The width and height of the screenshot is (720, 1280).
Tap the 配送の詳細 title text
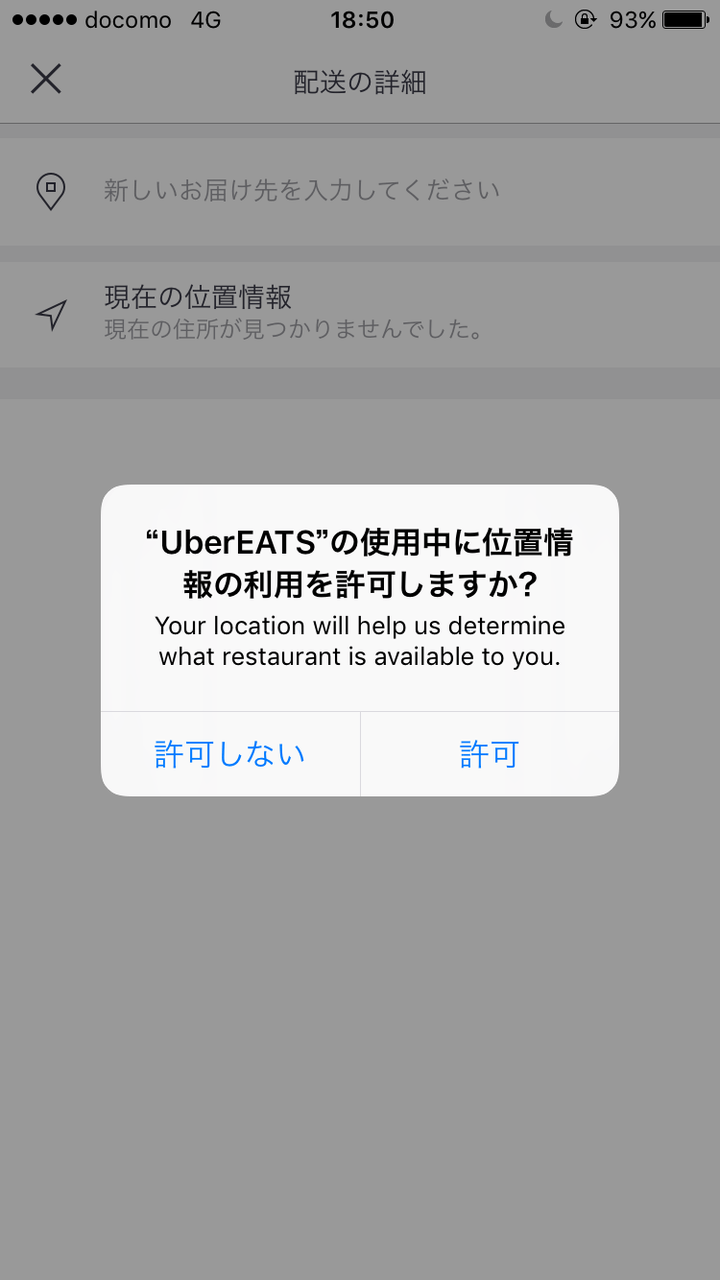360,83
